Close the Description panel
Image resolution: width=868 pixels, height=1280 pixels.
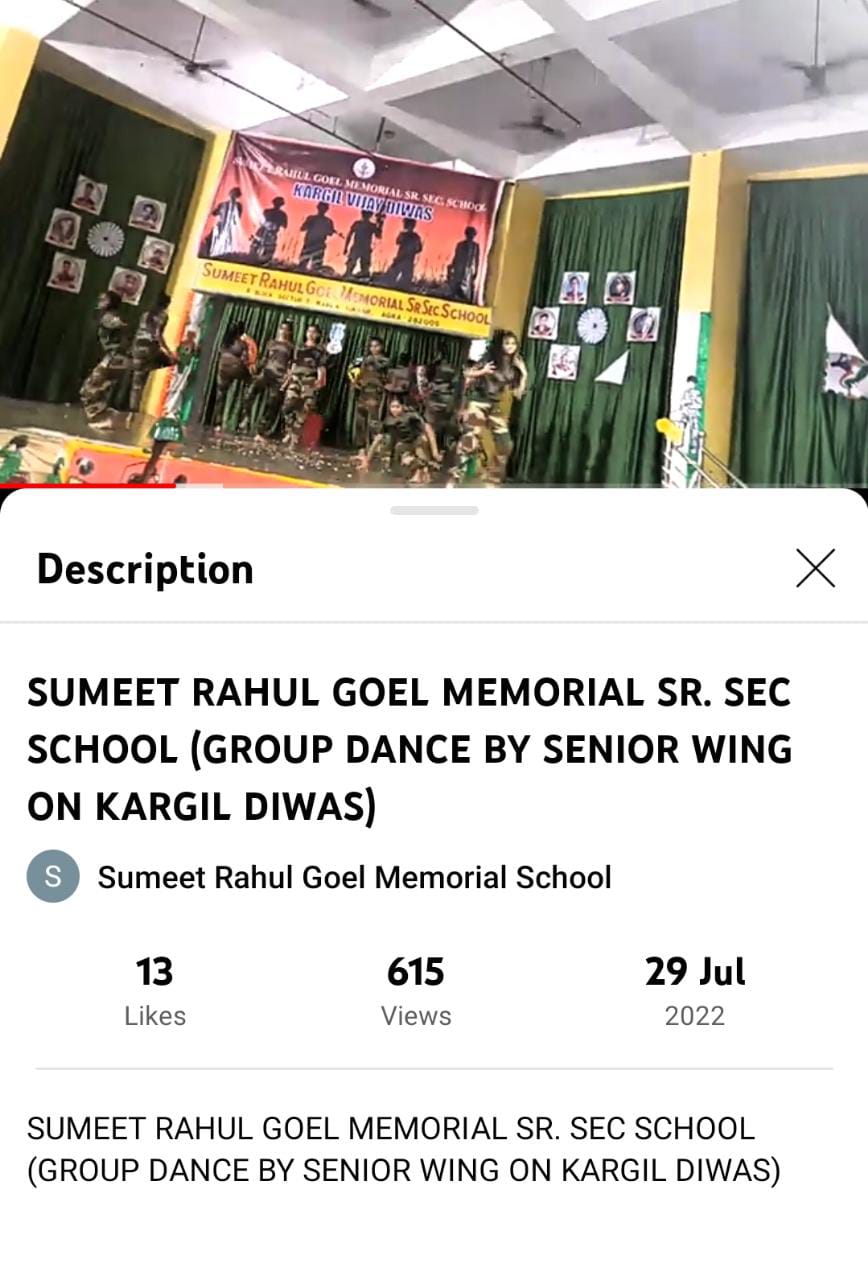815,569
